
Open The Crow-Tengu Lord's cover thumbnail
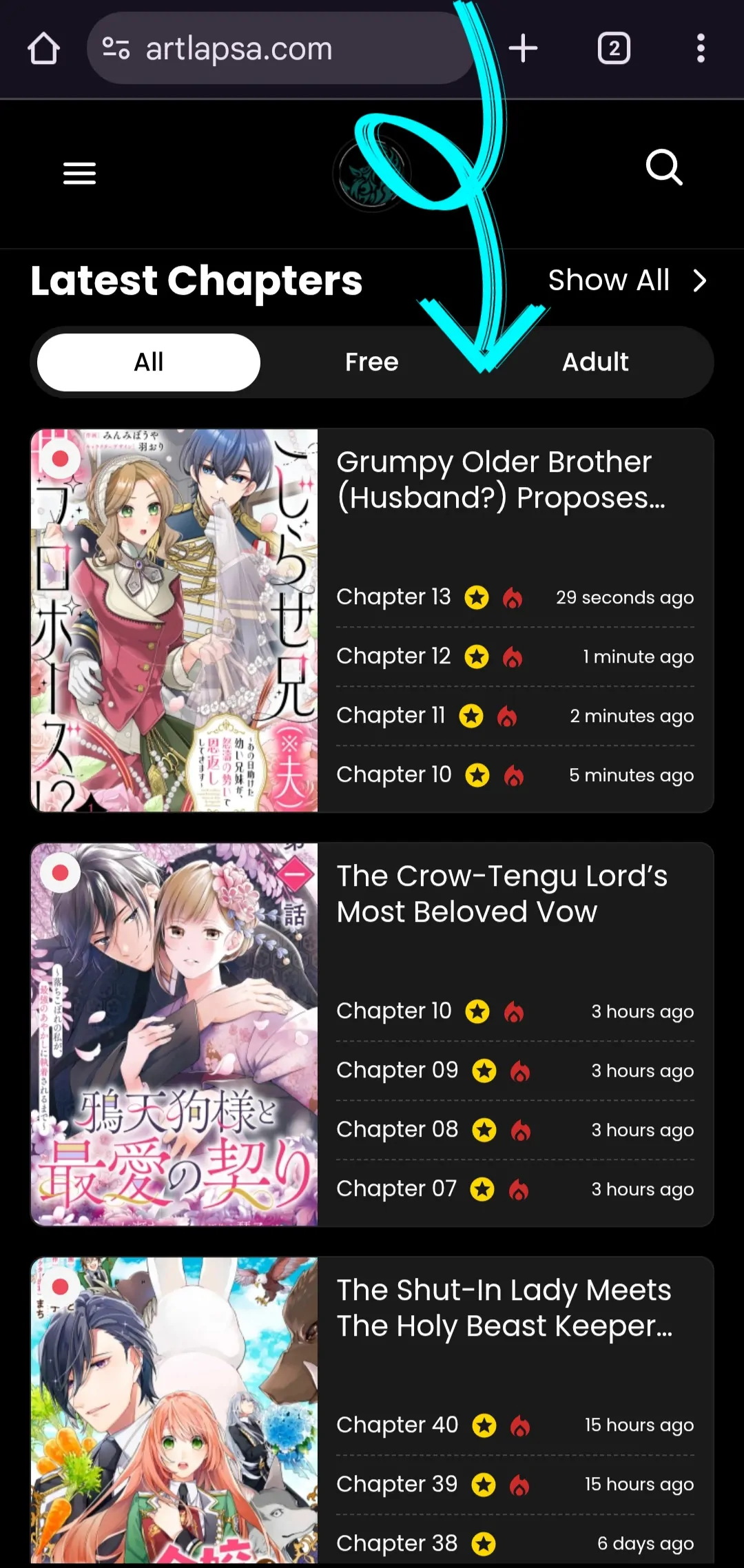point(174,1033)
